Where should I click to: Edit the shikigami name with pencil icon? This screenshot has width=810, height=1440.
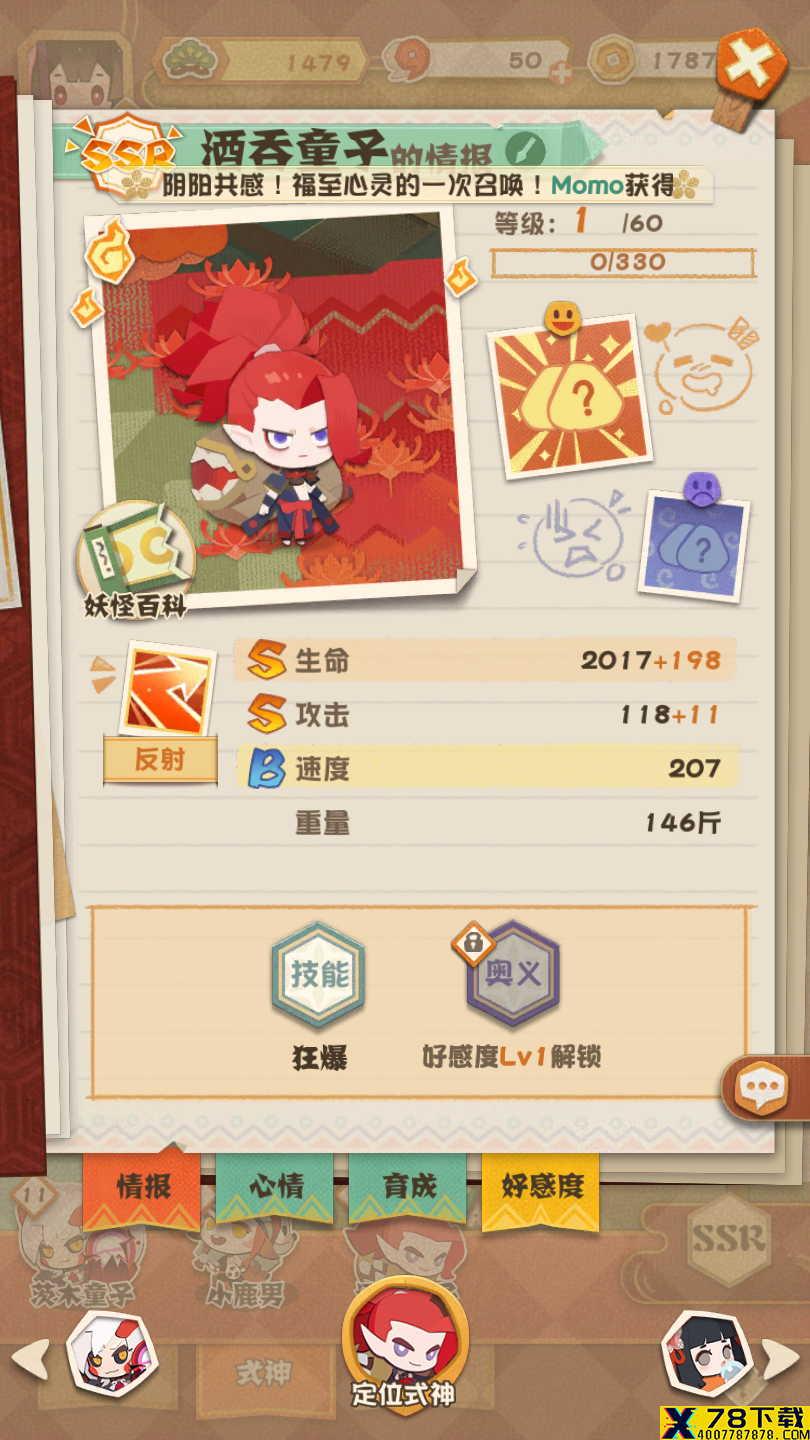tap(525, 150)
